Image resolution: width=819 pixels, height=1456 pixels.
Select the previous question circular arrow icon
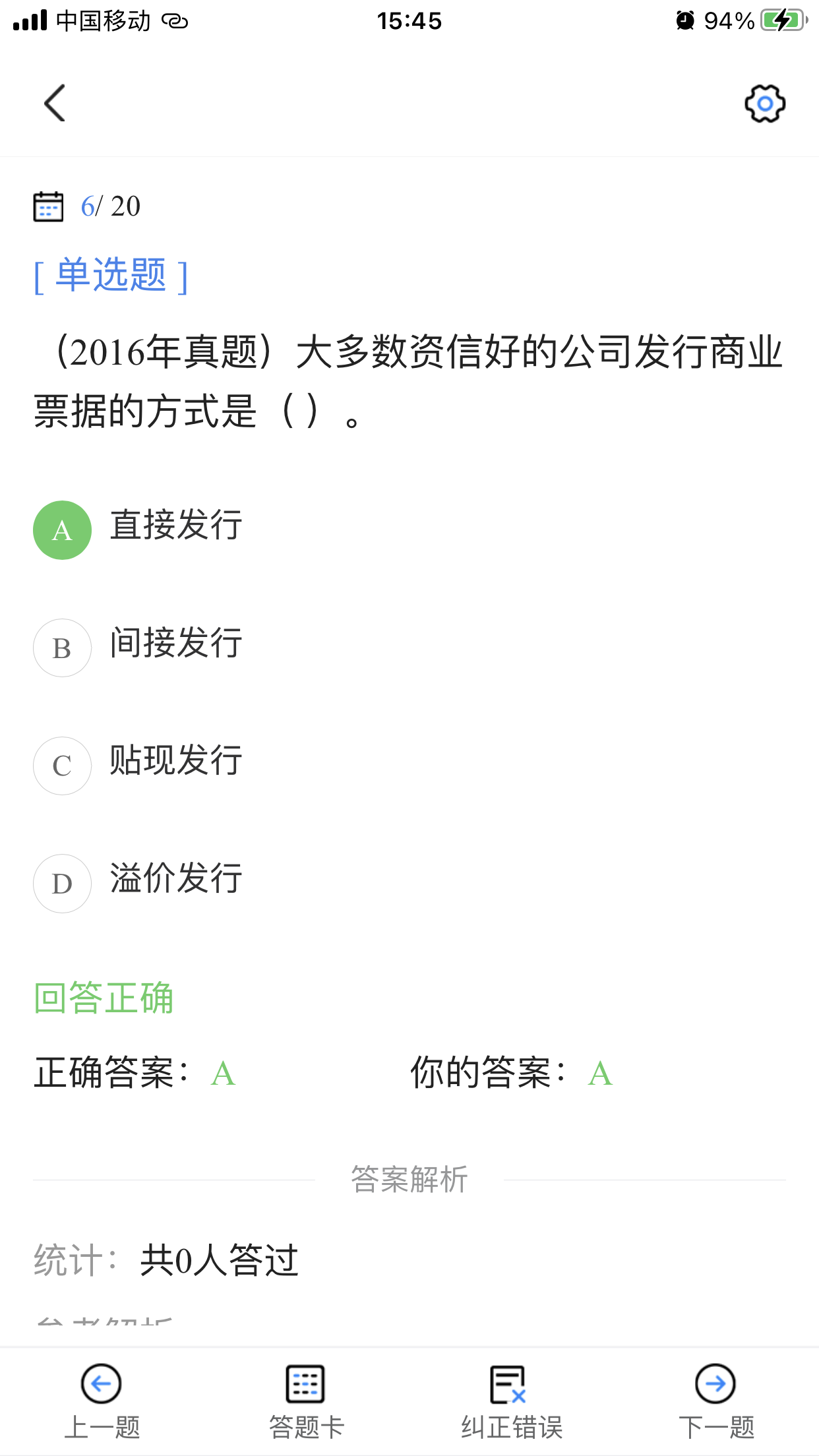[x=102, y=1383]
